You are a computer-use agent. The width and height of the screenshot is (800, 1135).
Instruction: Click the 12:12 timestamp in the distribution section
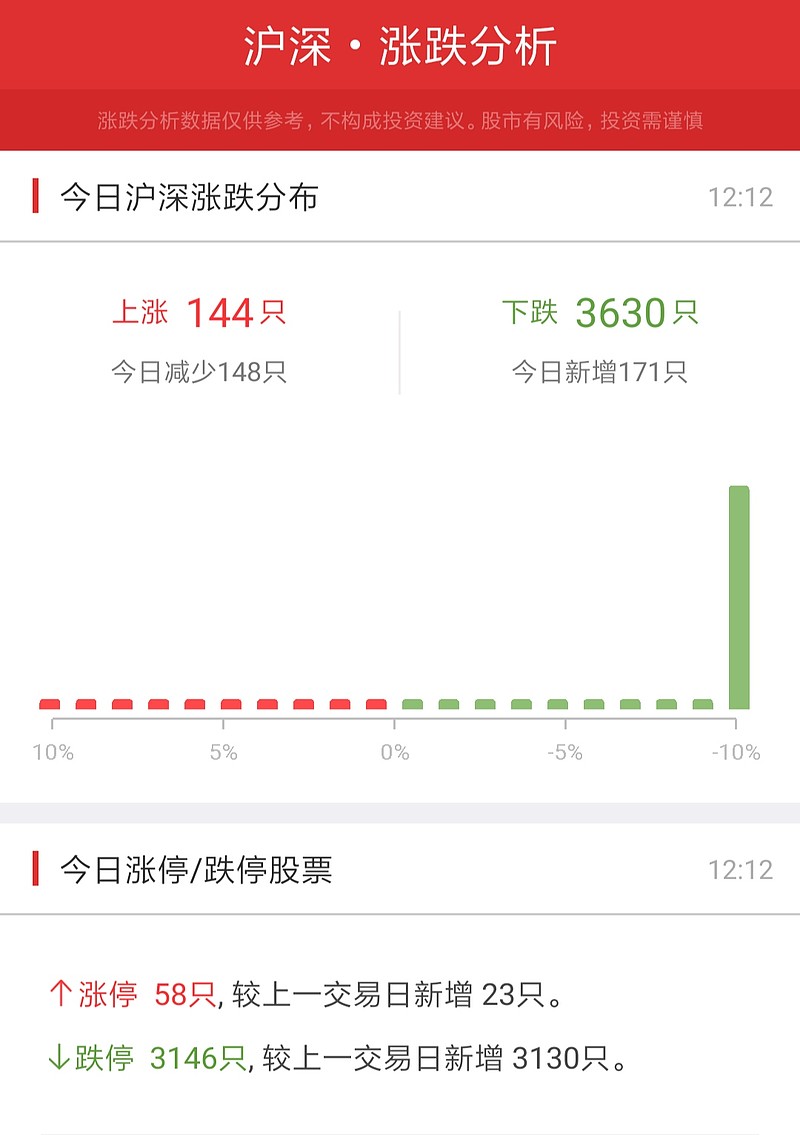pos(739,197)
